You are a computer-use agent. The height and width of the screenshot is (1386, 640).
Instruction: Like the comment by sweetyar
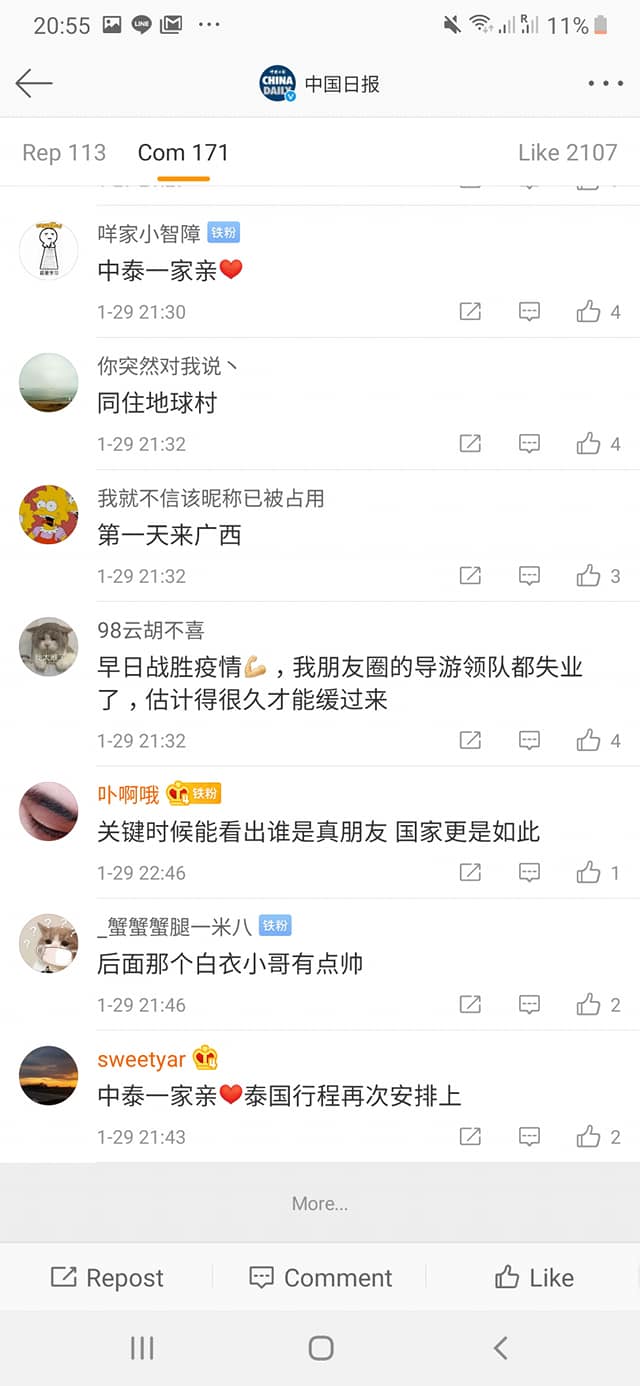[588, 1137]
